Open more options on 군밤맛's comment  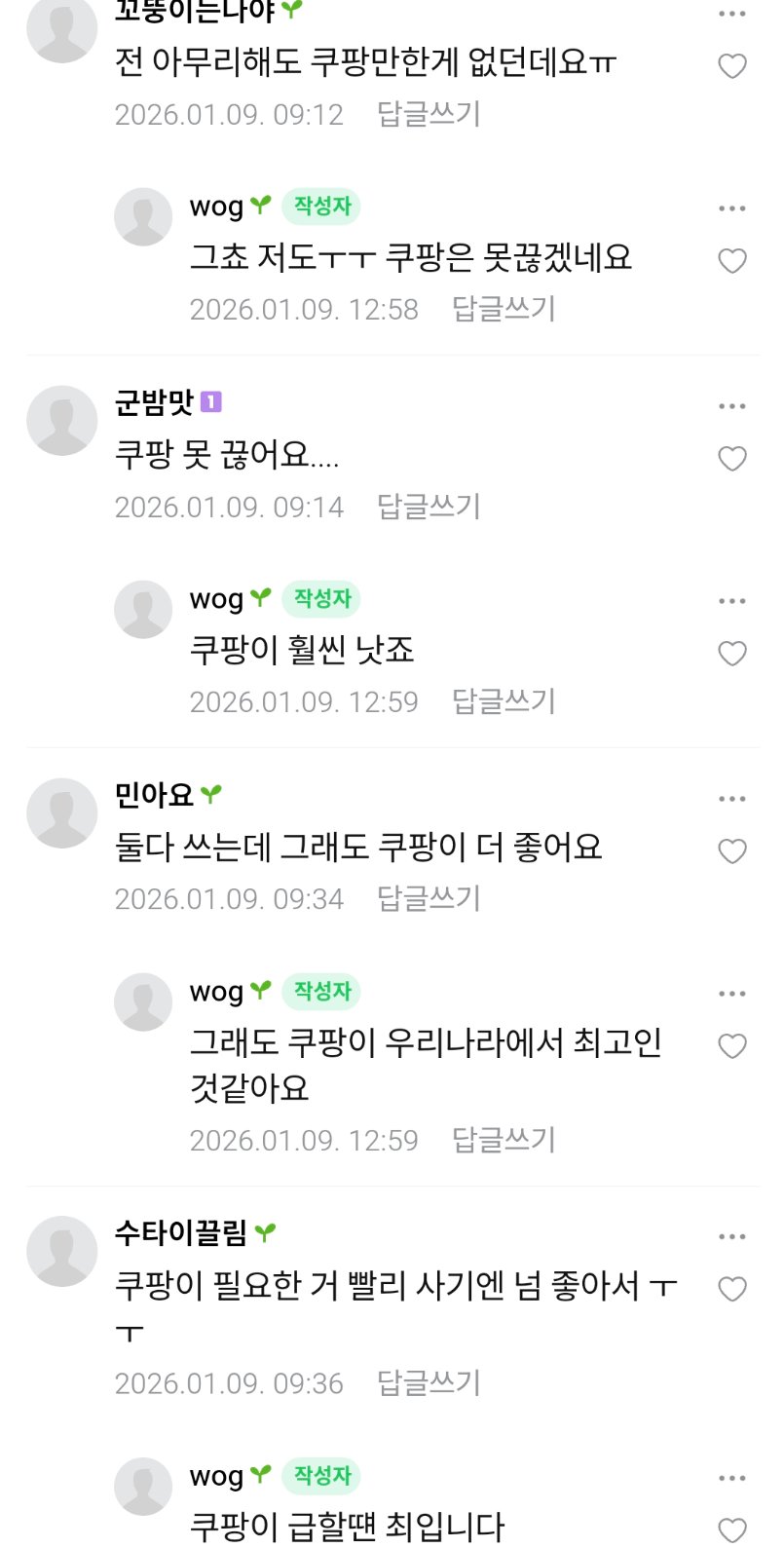(x=731, y=406)
